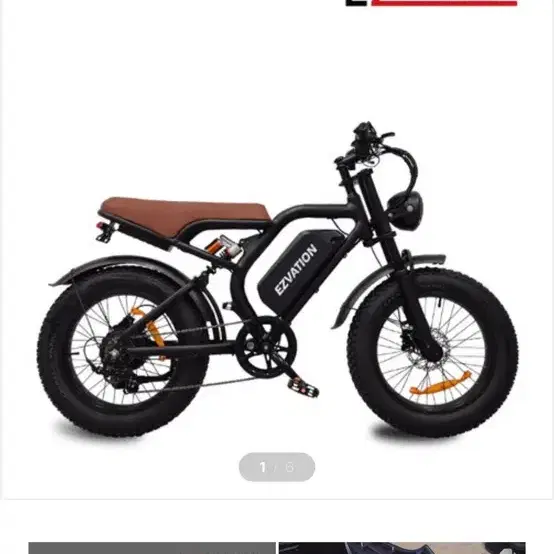Open the EZVATION e-bike product photo
The image size is (554, 554).
tap(277, 279)
